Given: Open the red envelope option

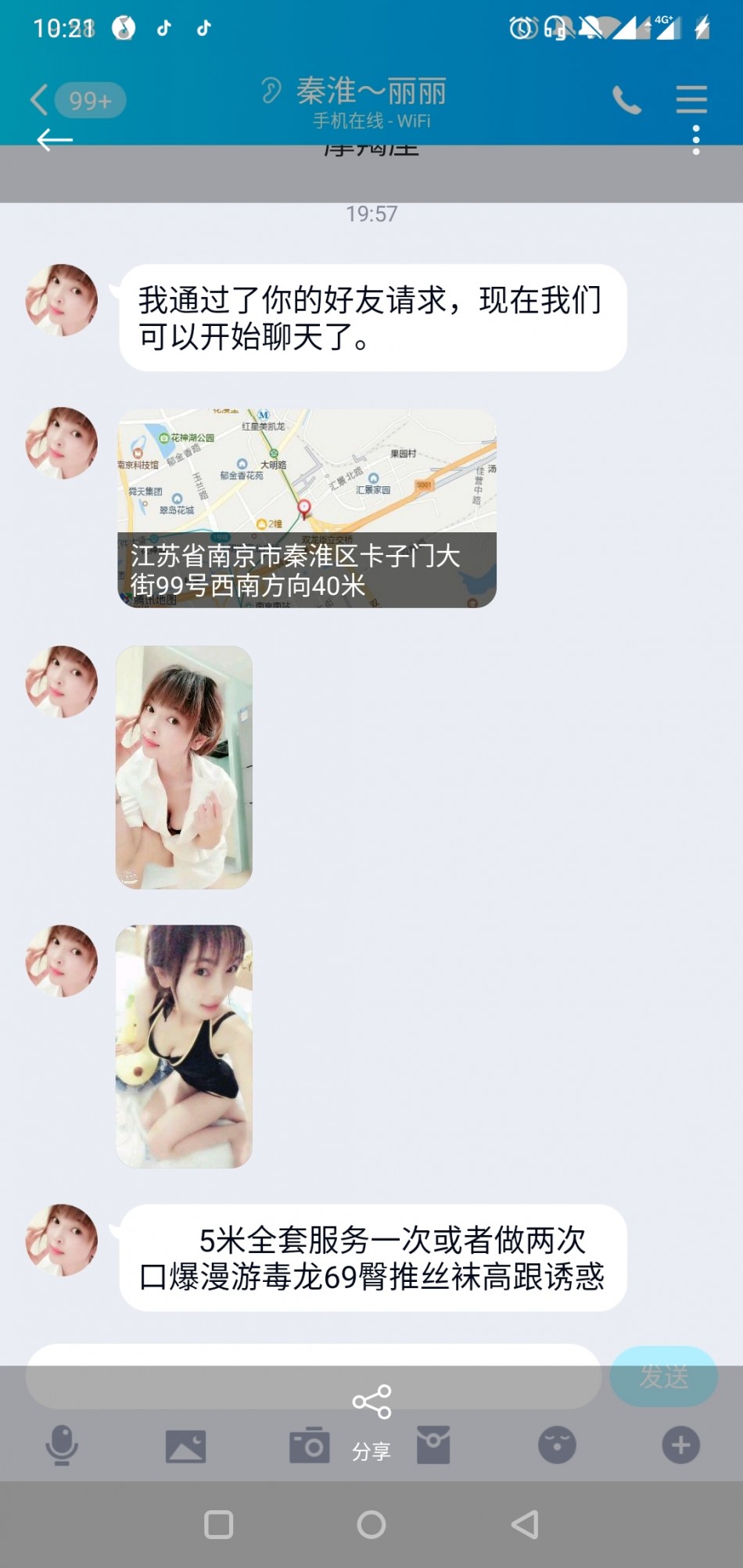Looking at the screenshot, I should (x=433, y=1445).
